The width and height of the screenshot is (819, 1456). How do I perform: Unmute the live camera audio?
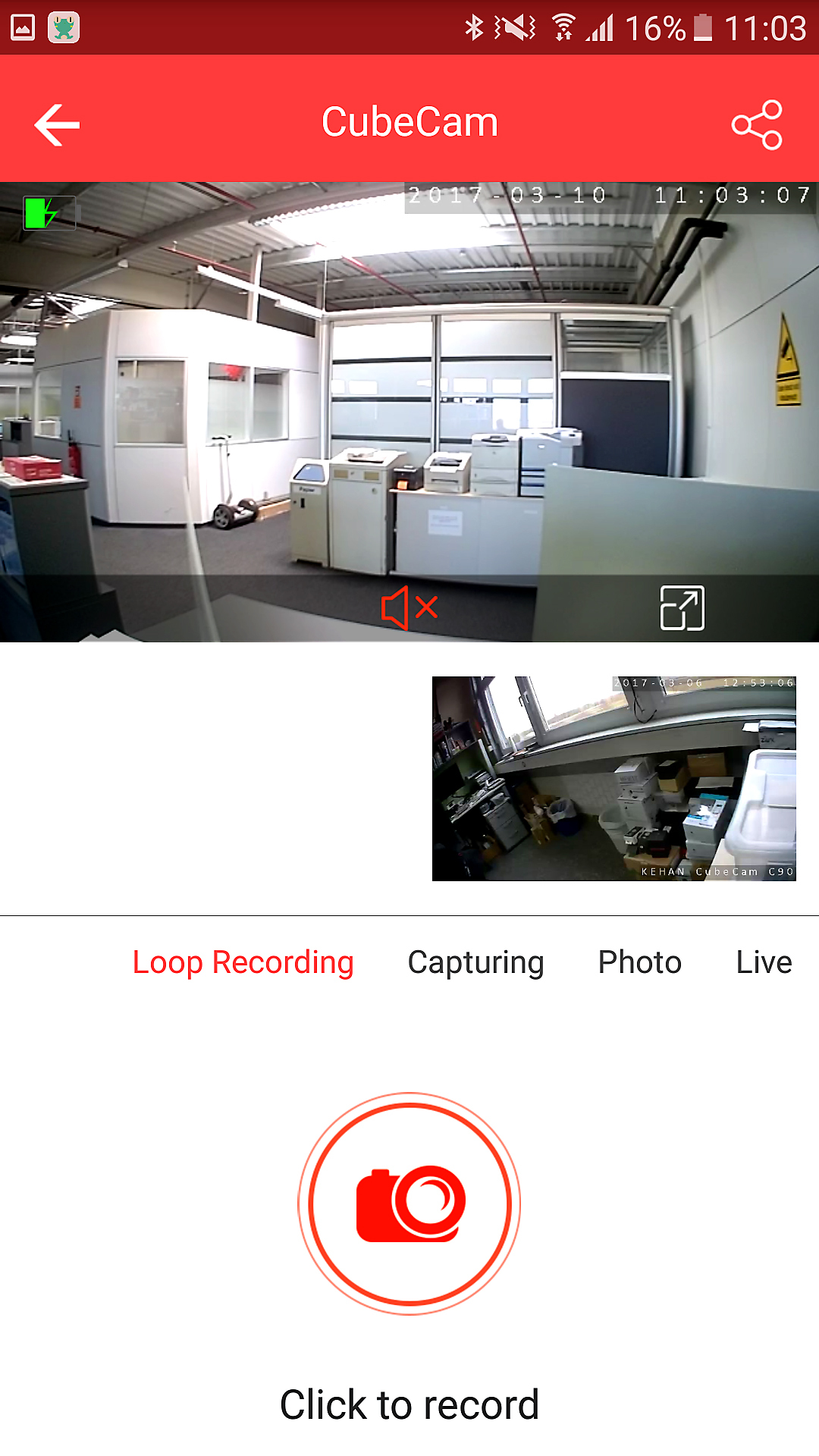(x=409, y=607)
